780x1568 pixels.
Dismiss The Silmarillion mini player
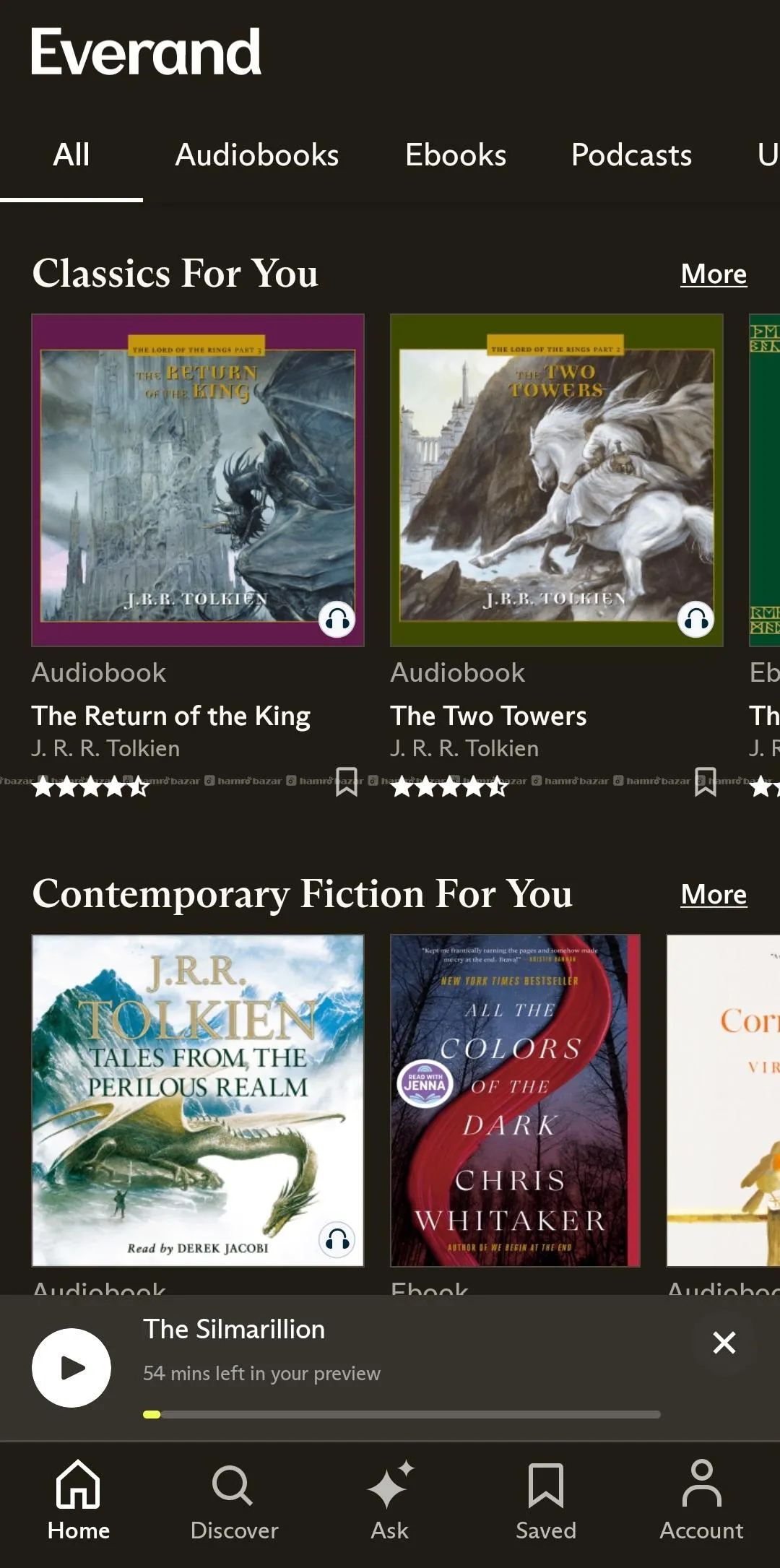coord(724,1343)
